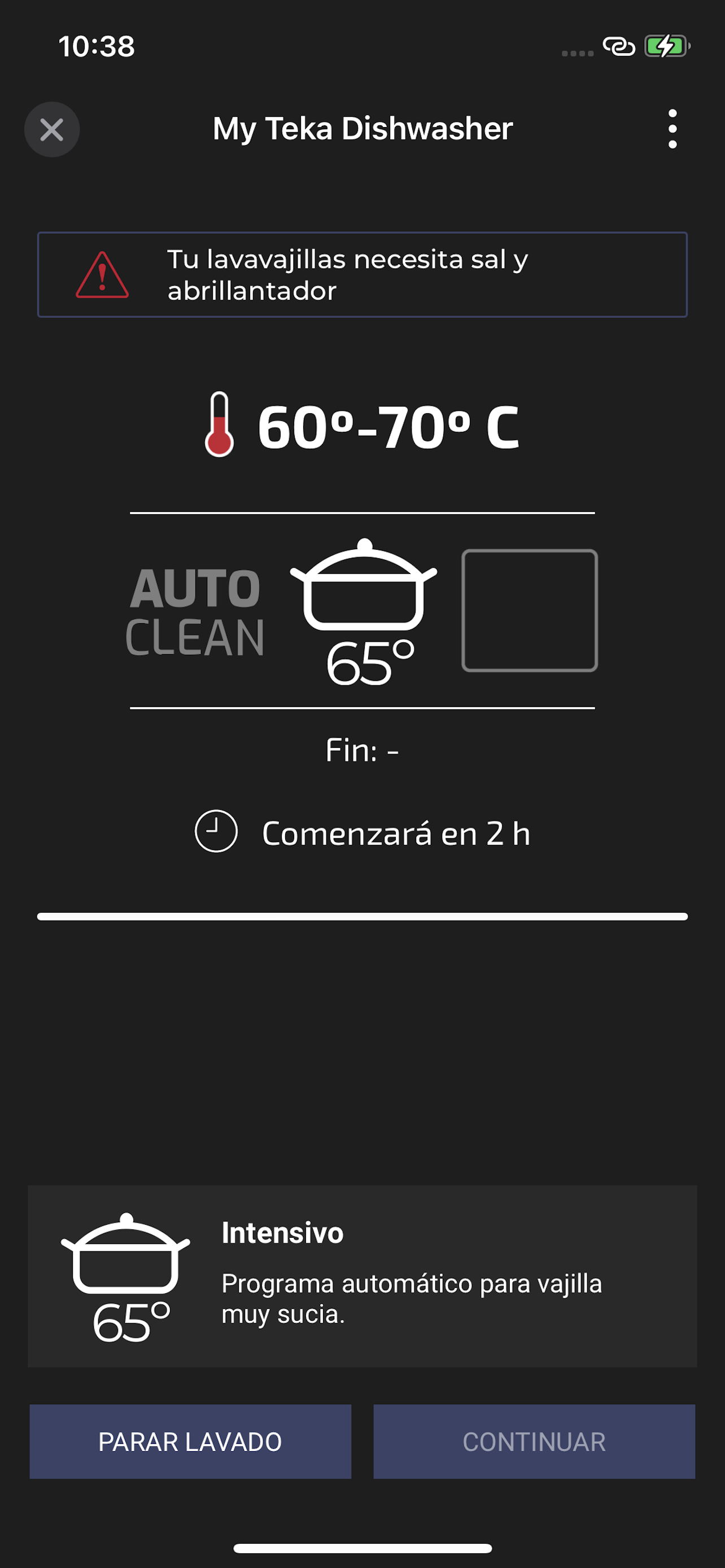725x1568 pixels.
Task: Open the three-dot overflow menu
Action: pyautogui.click(x=672, y=129)
